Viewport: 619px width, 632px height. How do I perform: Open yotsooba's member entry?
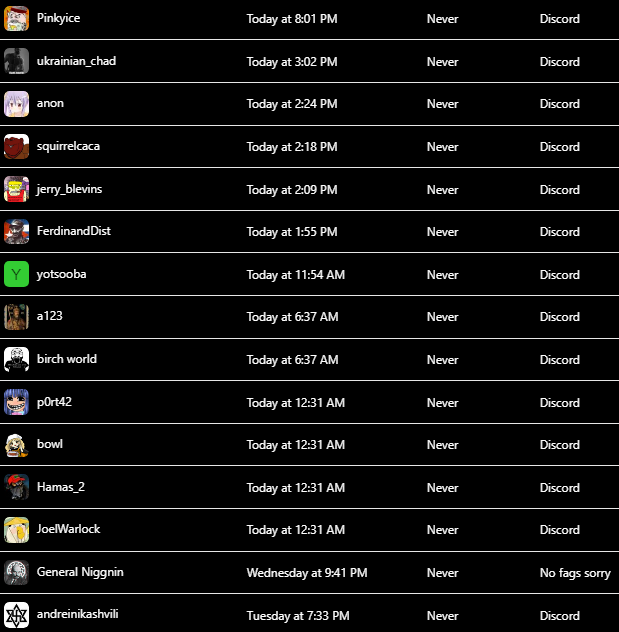tap(61, 274)
